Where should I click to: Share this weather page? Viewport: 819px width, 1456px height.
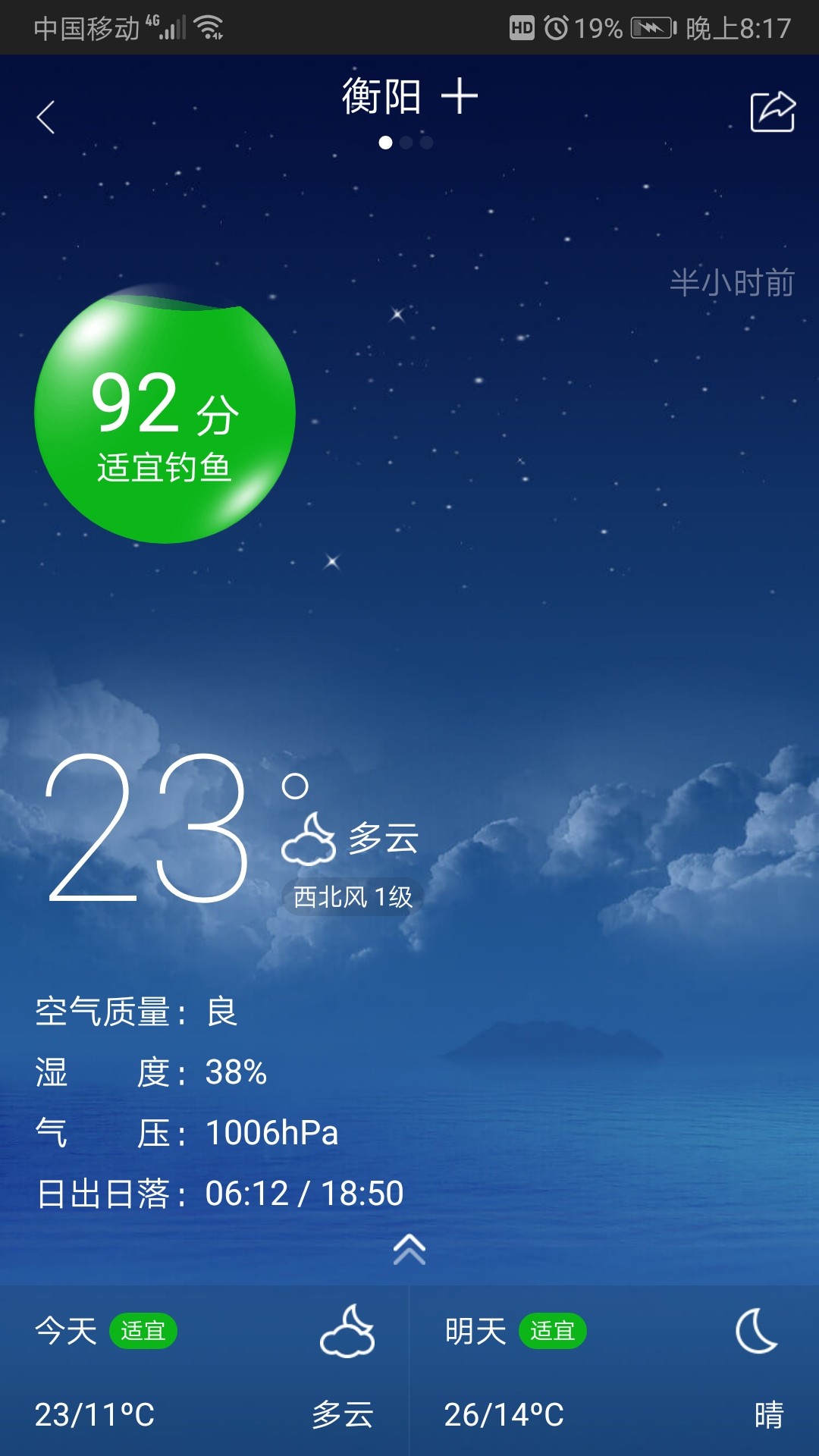tap(772, 112)
